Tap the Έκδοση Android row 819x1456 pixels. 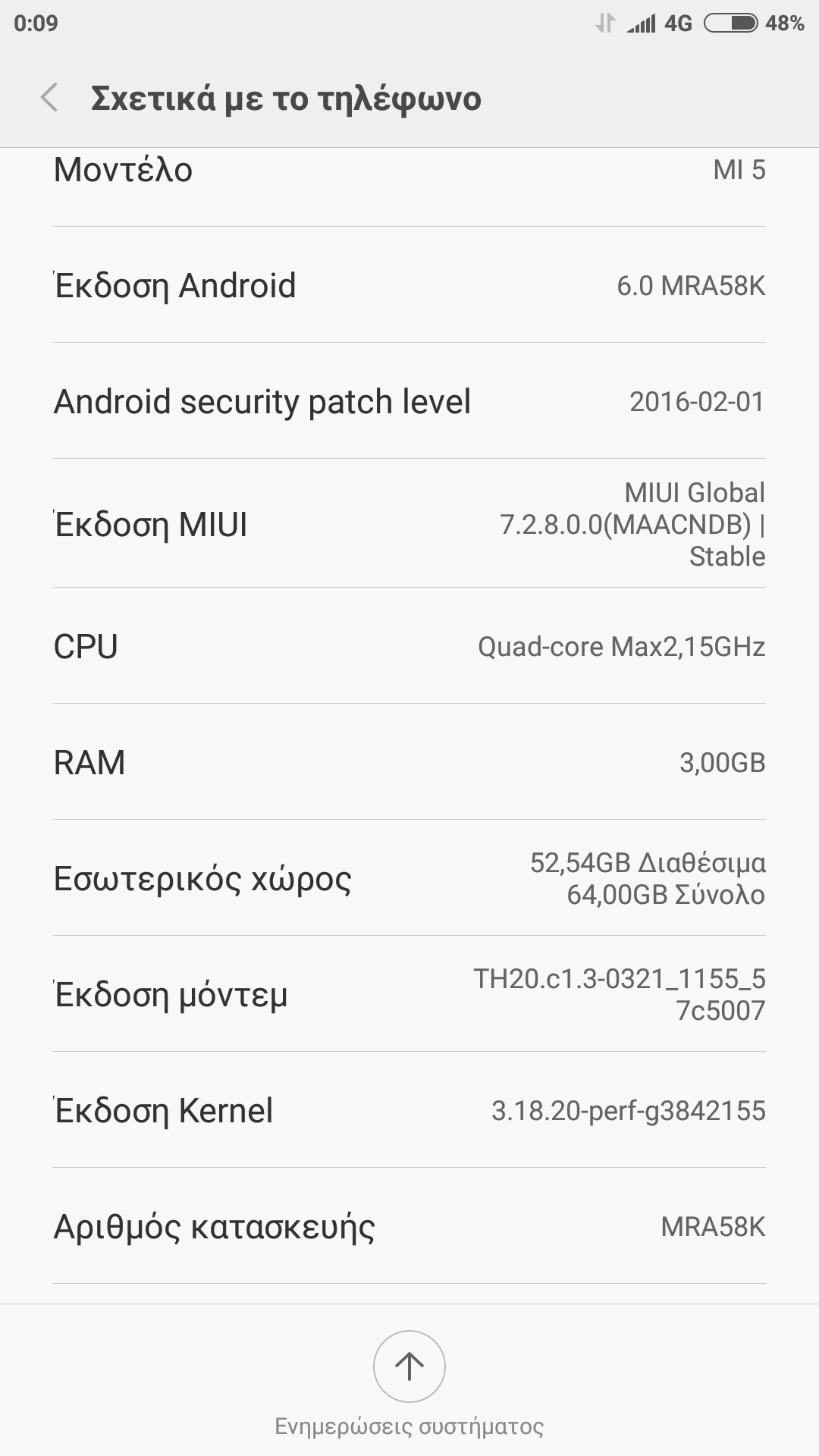pos(409,286)
